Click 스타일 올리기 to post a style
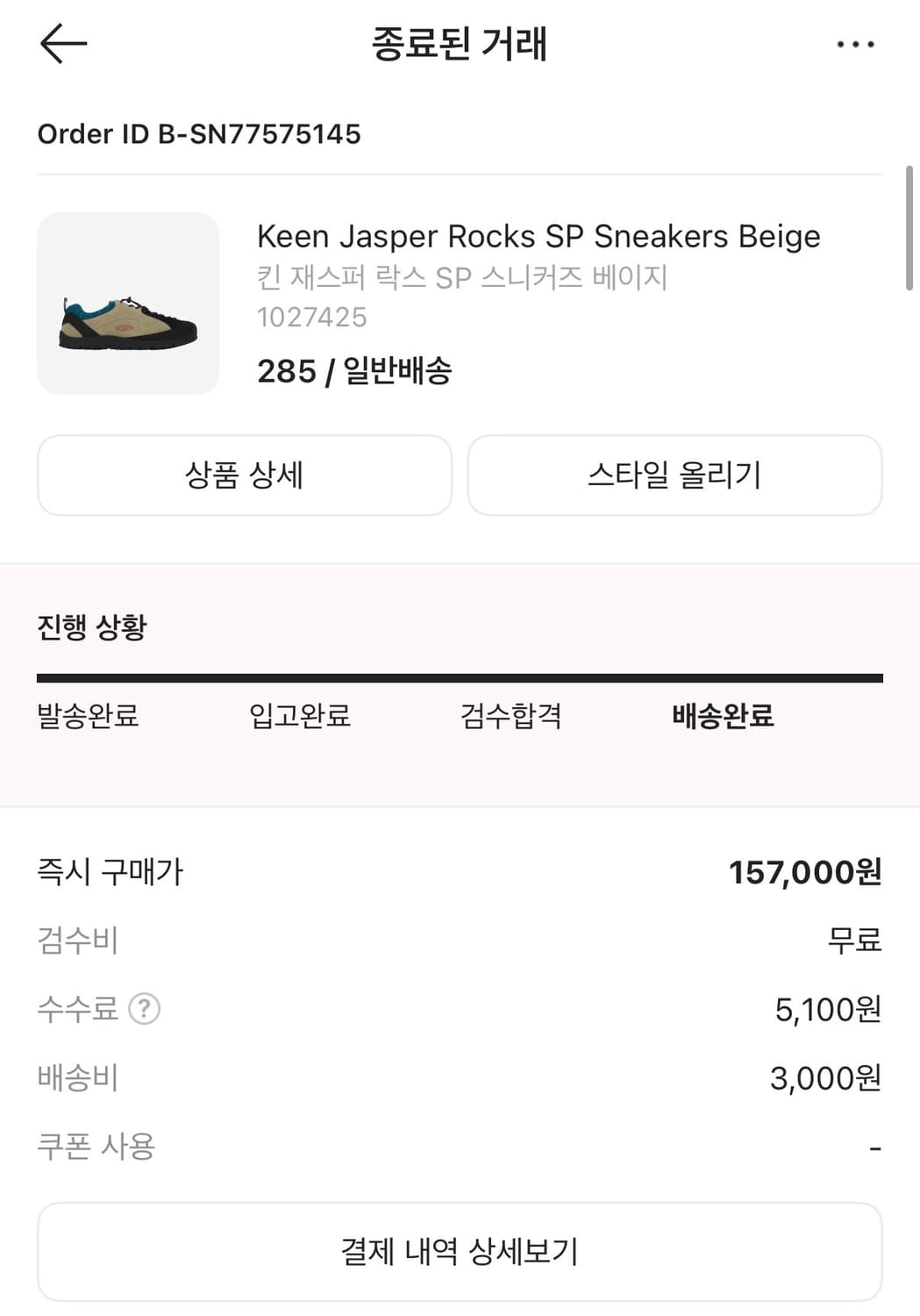The image size is (920, 1316). point(675,476)
